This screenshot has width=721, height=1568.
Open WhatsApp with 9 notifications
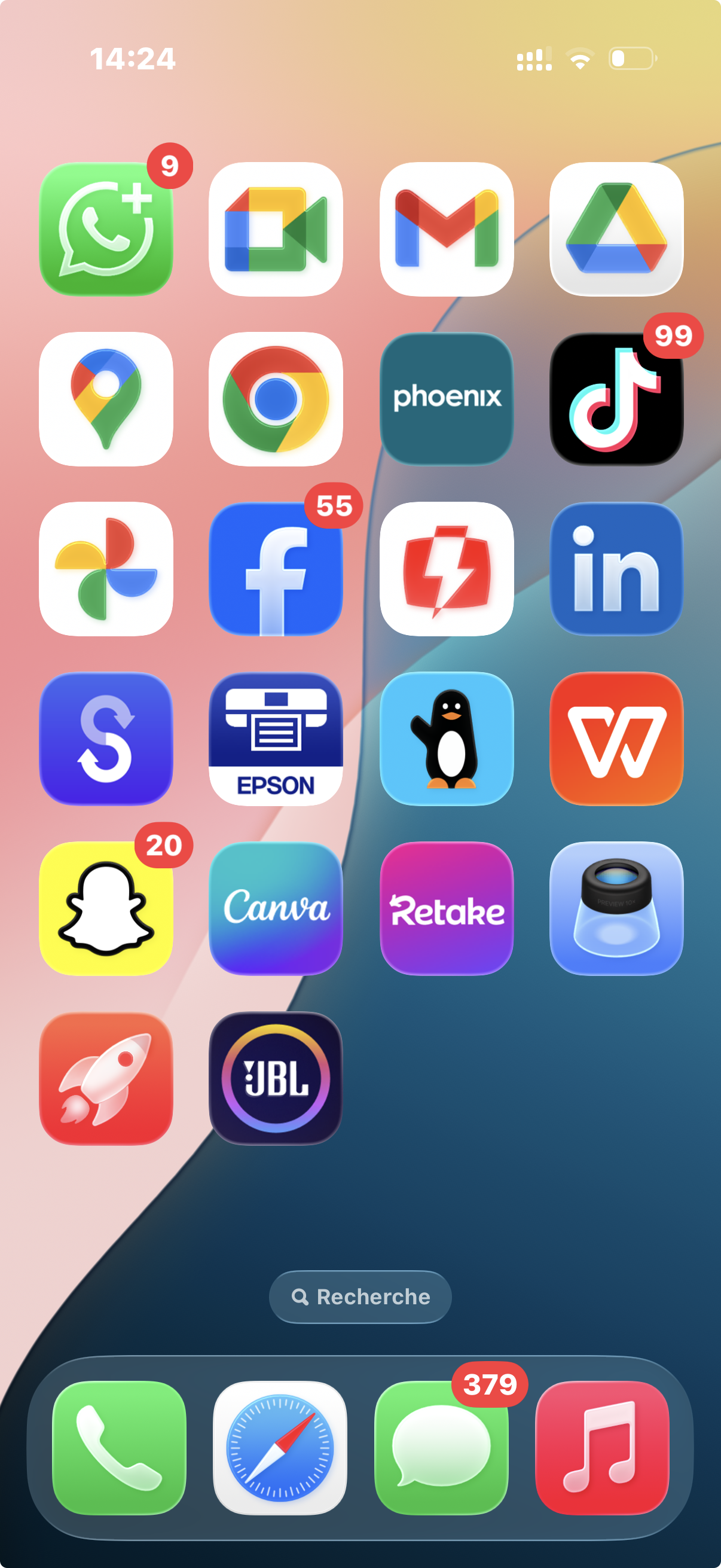tap(106, 229)
